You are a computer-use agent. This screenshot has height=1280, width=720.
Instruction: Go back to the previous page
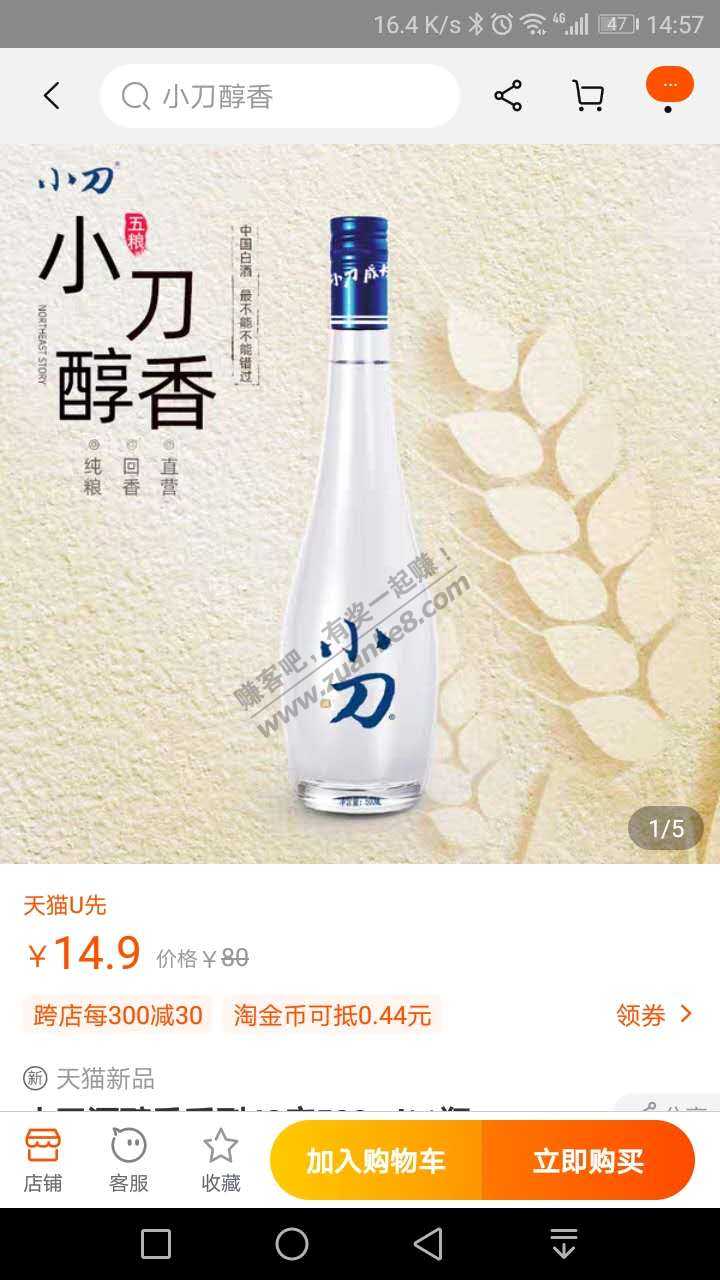click(x=52, y=96)
